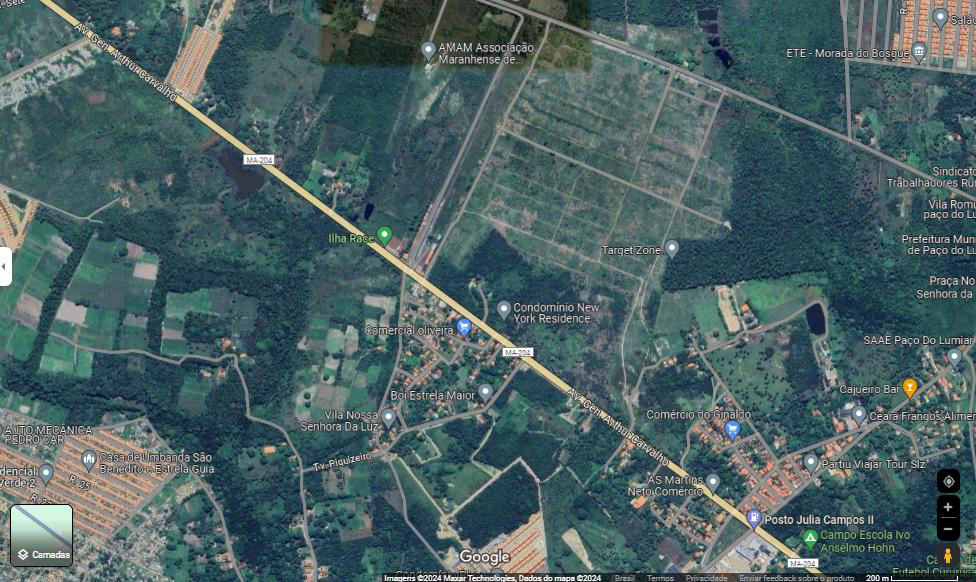This screenshot has width=976, height=582.
Task: Select the Ilha Race place marker
Action: tap(384, 236)
